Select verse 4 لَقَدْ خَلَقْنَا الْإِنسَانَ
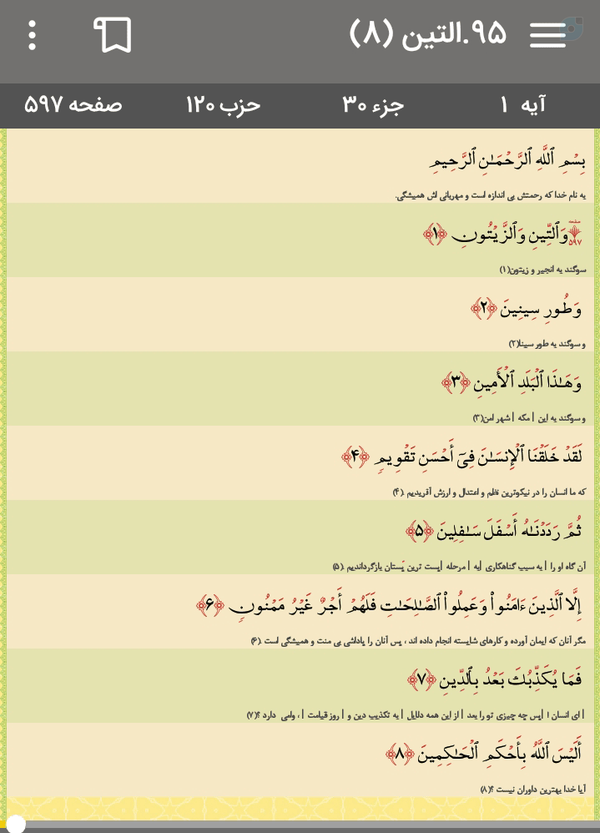 [x=300, y=463]
